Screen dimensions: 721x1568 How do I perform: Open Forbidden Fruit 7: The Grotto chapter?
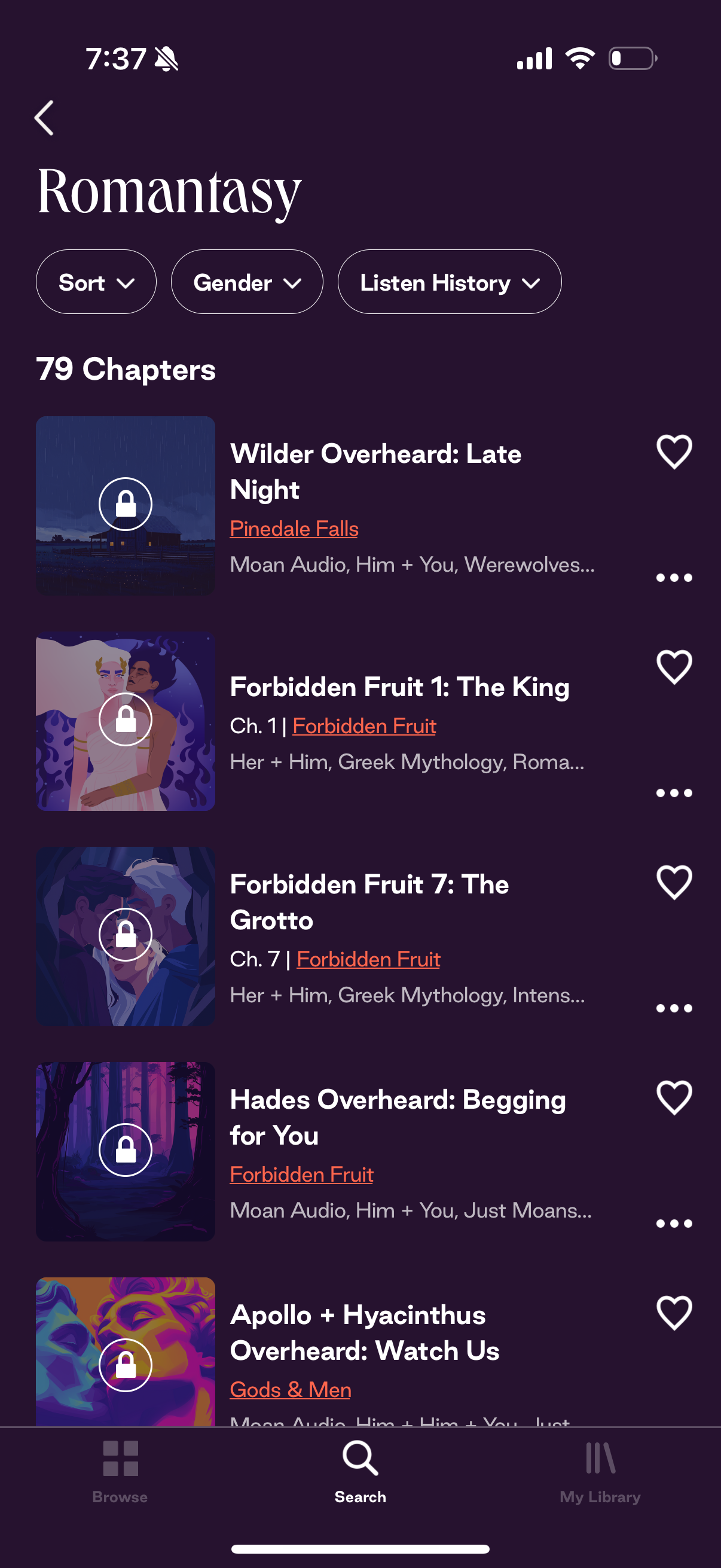click(x=369, y=902)
